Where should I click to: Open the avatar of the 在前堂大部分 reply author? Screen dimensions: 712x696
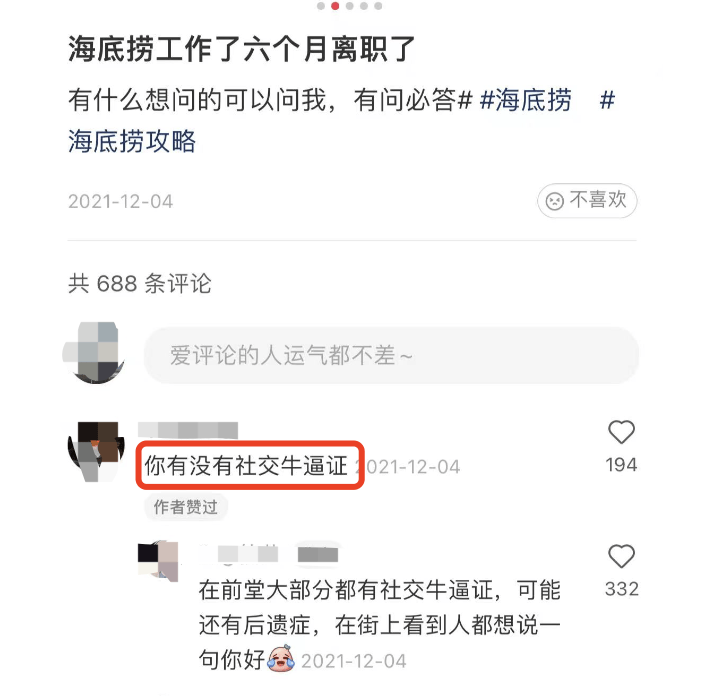pos(158,561)
